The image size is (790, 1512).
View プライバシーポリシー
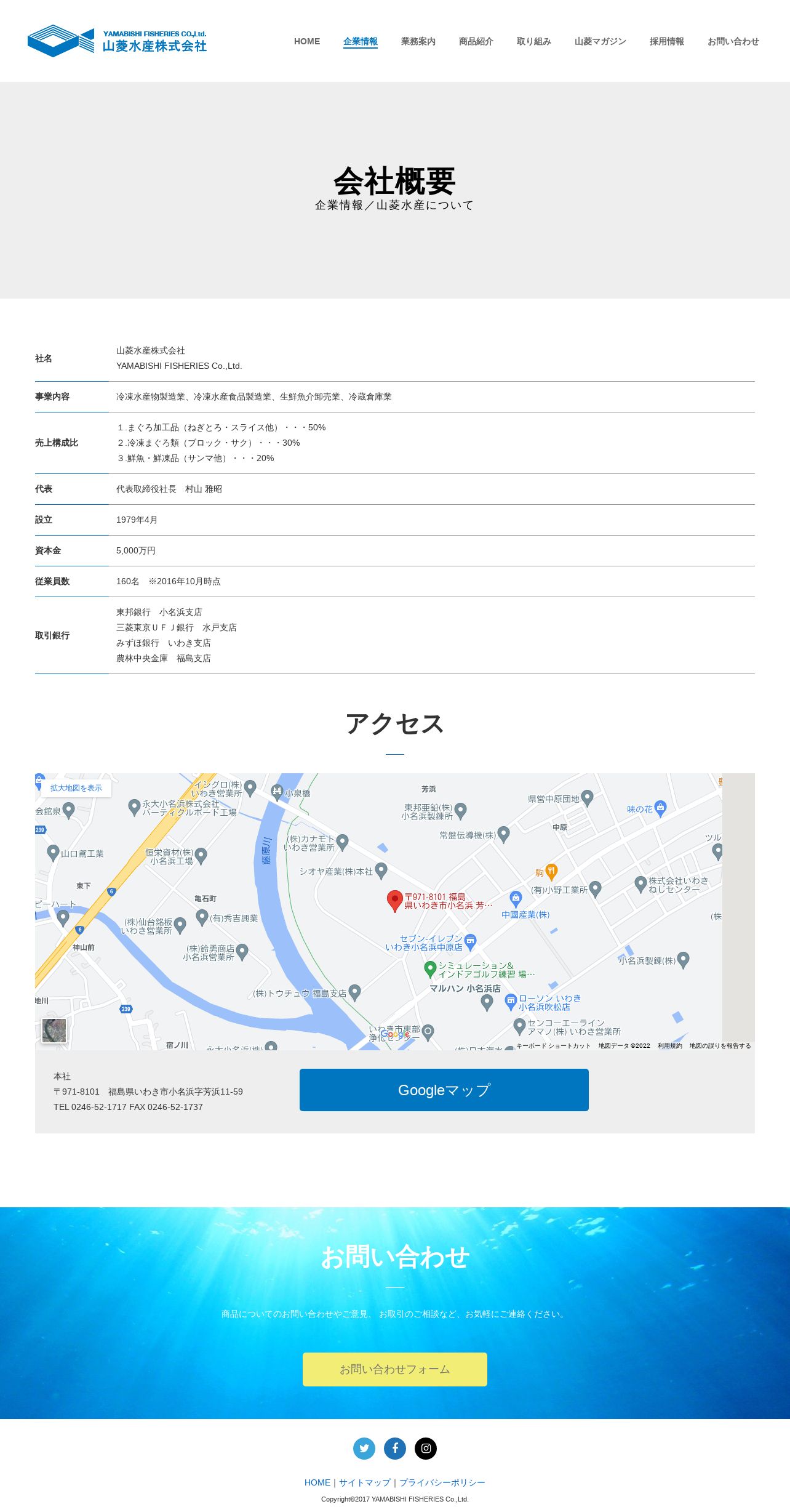click(x=442, y=1482)
